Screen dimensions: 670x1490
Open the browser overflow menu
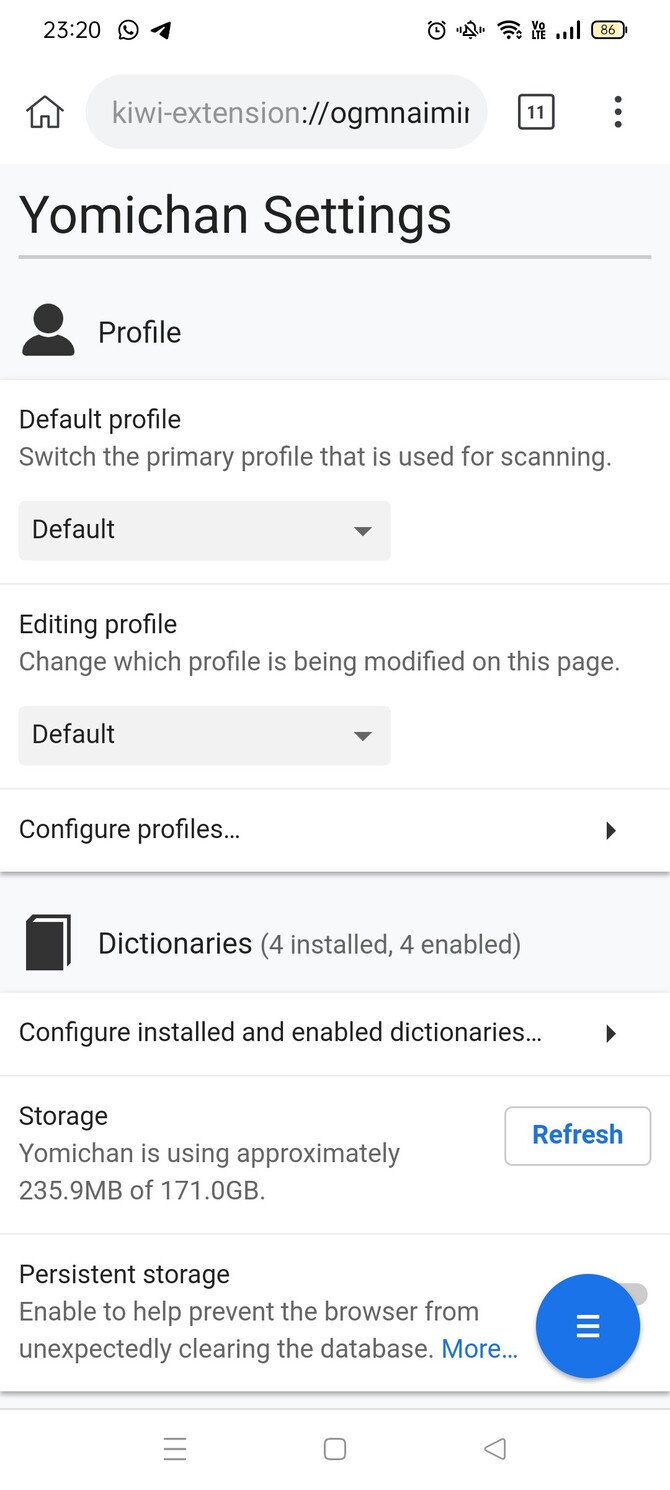tap(618, 112)
